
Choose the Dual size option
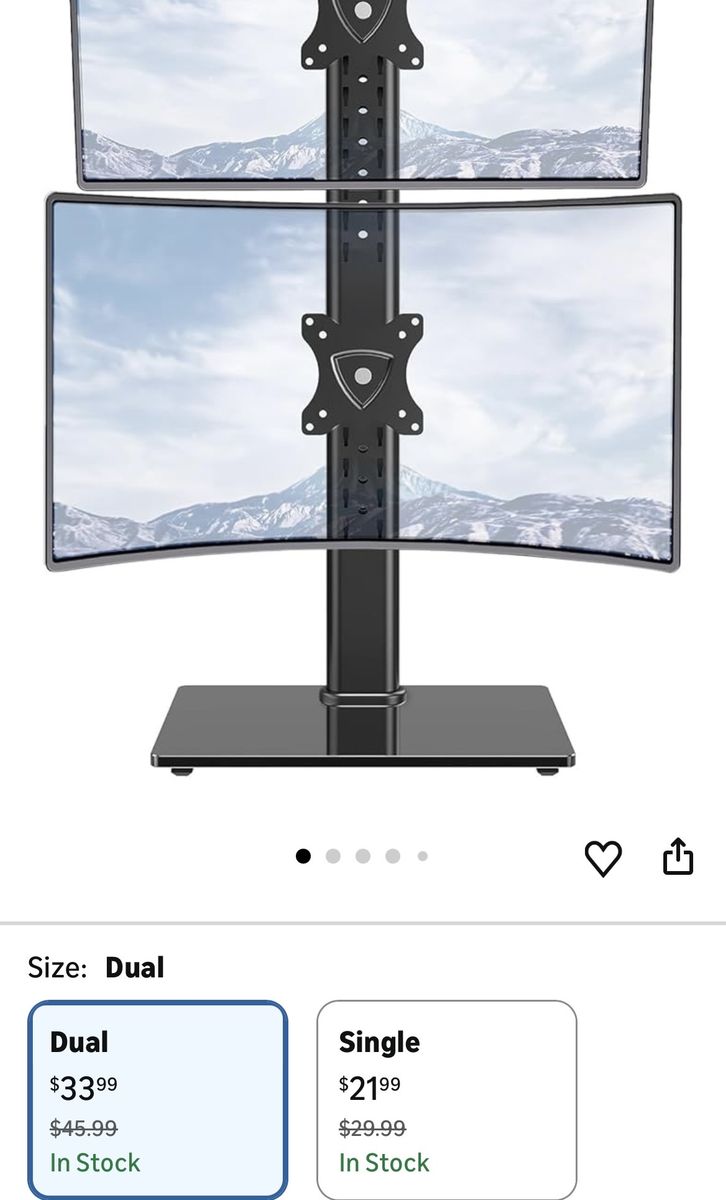click(158, 1099)
